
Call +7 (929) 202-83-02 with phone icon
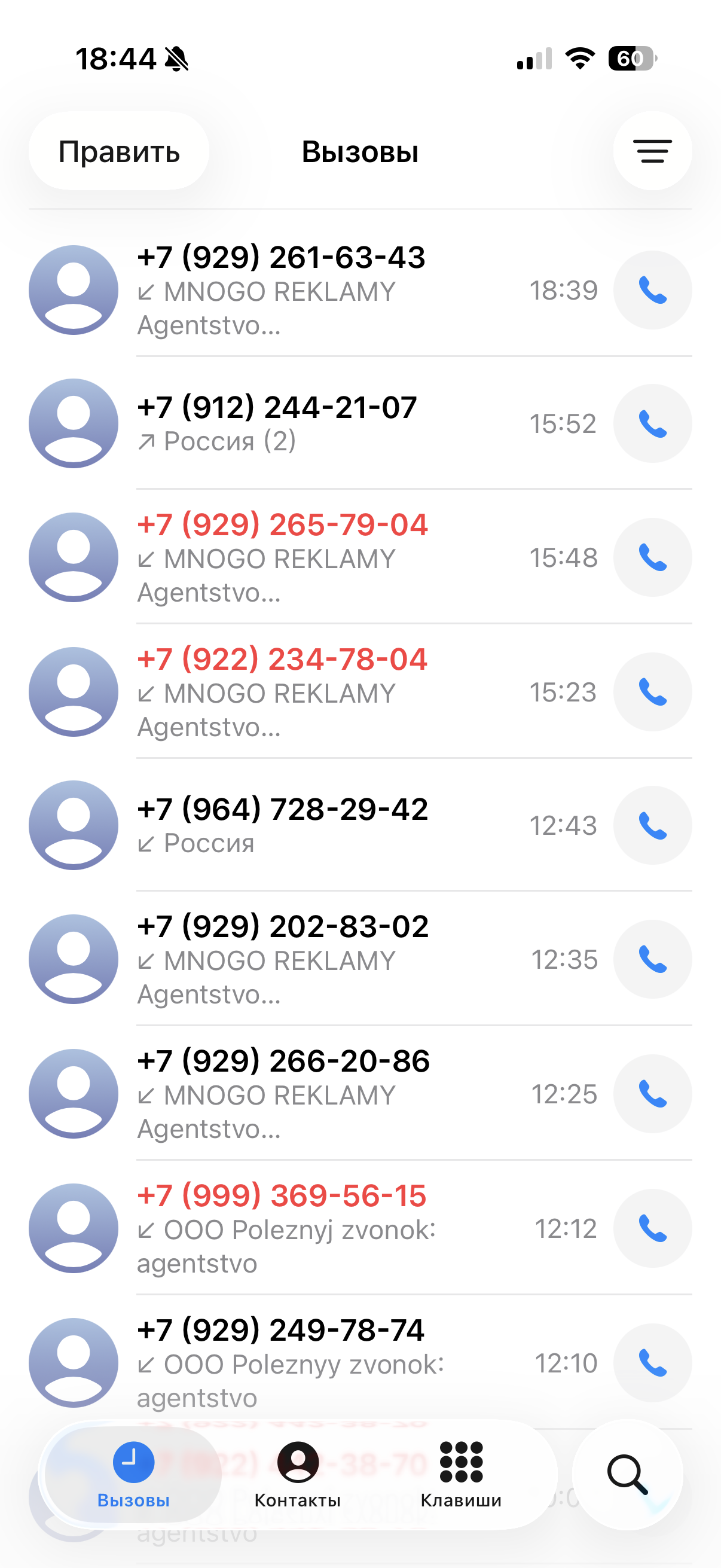[652, 959]
